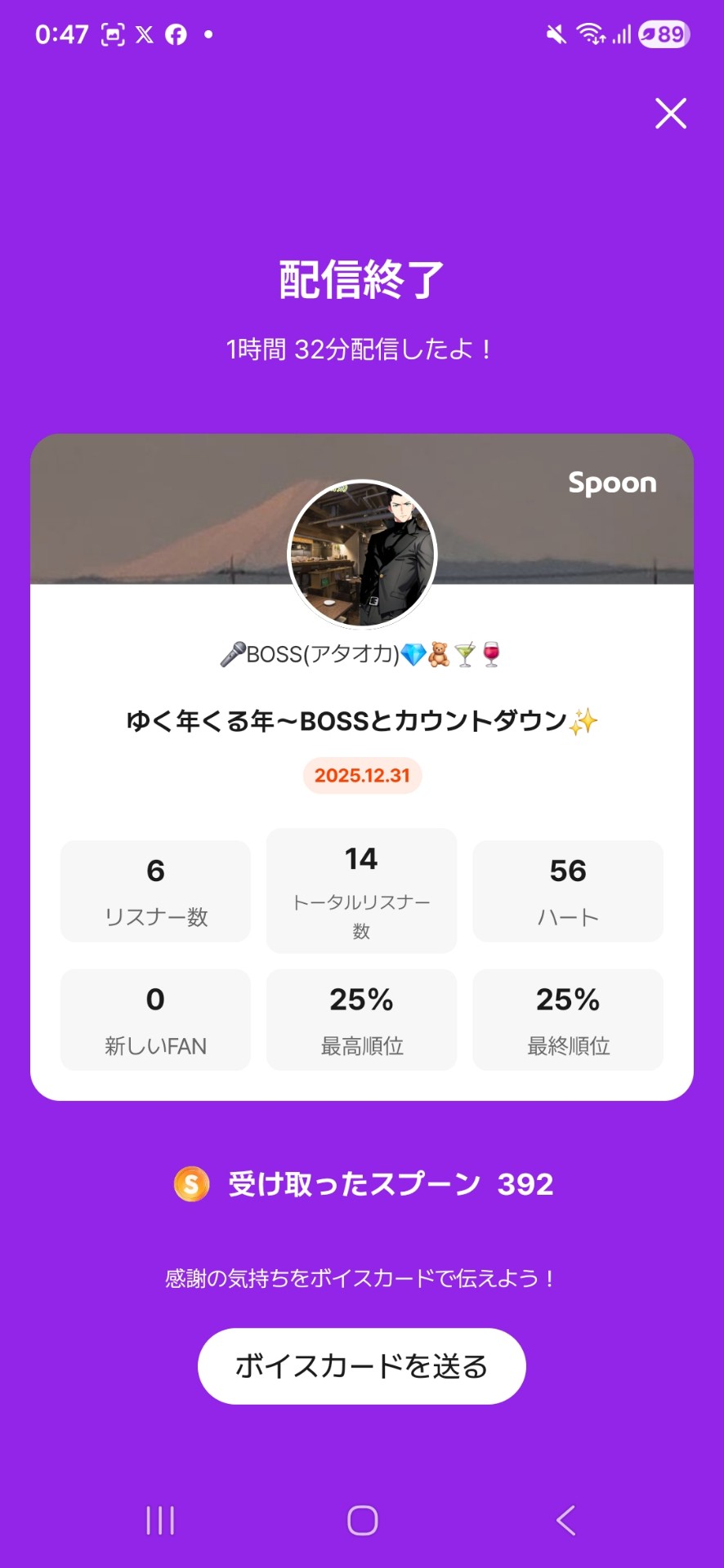Screen dimensions: 724x1568
Task: Tap the 配信終了 heading
Action: (362, 279)
